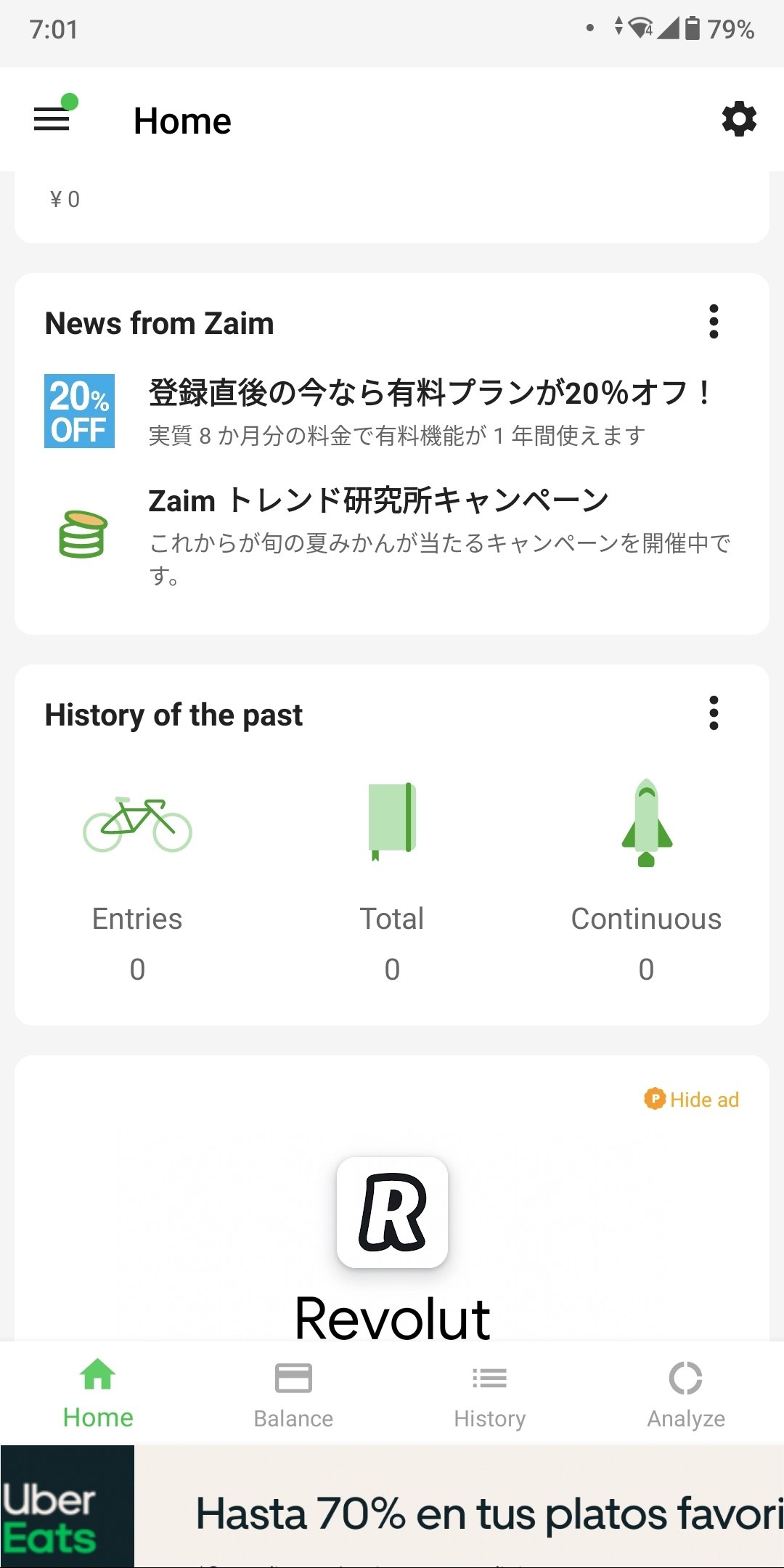The image size is (784, 1568).
Task: Open History of the past overflow menu
Action: (714, 713)
